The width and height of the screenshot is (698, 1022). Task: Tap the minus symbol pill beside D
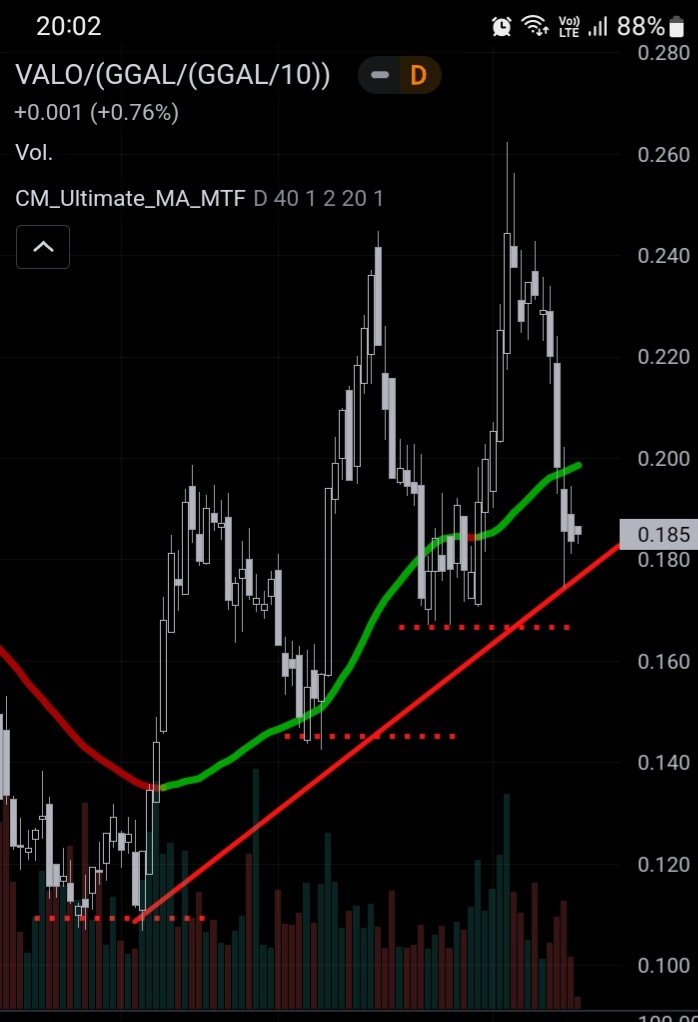click(380, 75)
